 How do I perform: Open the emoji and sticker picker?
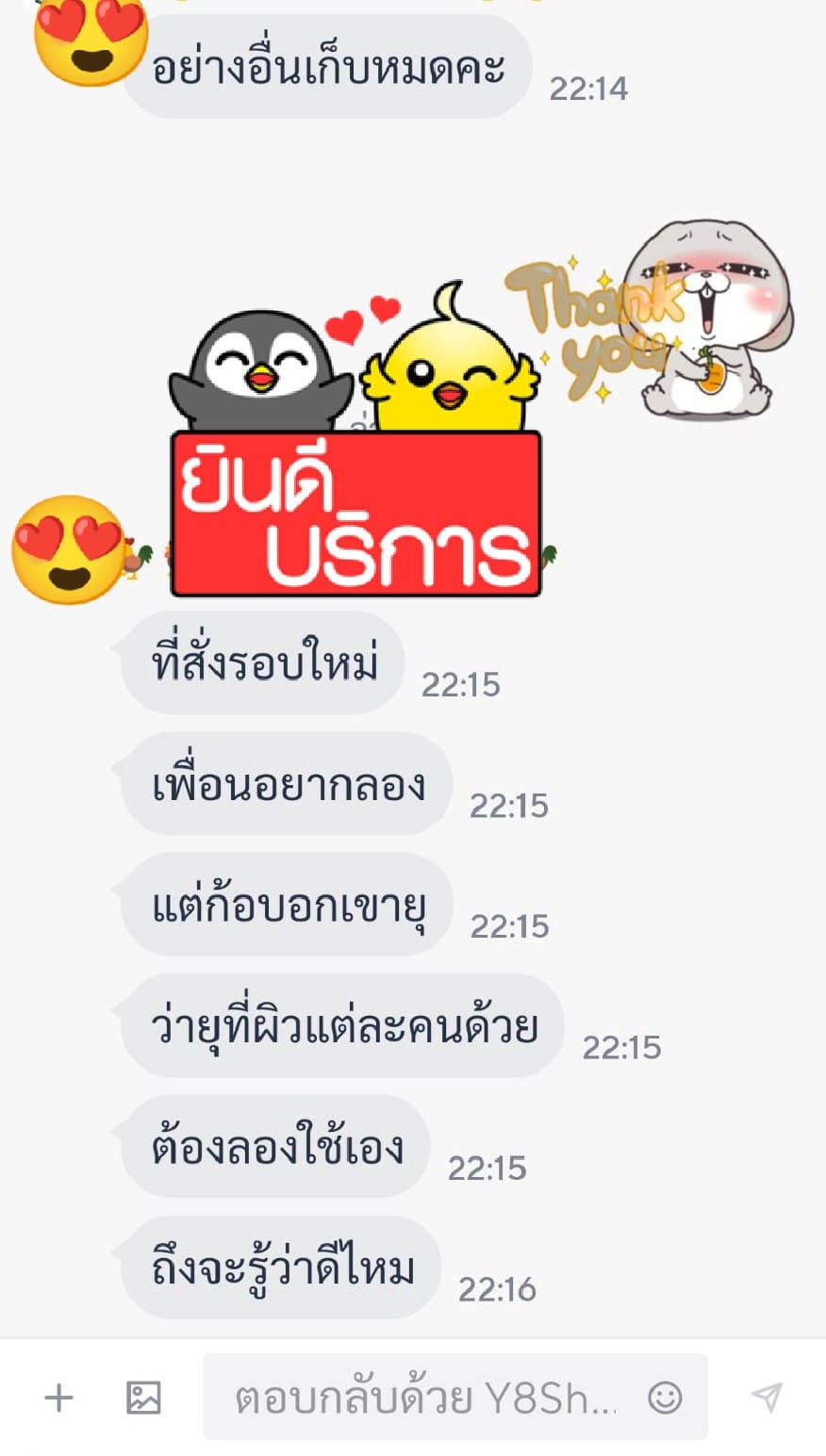[665, 1397]
